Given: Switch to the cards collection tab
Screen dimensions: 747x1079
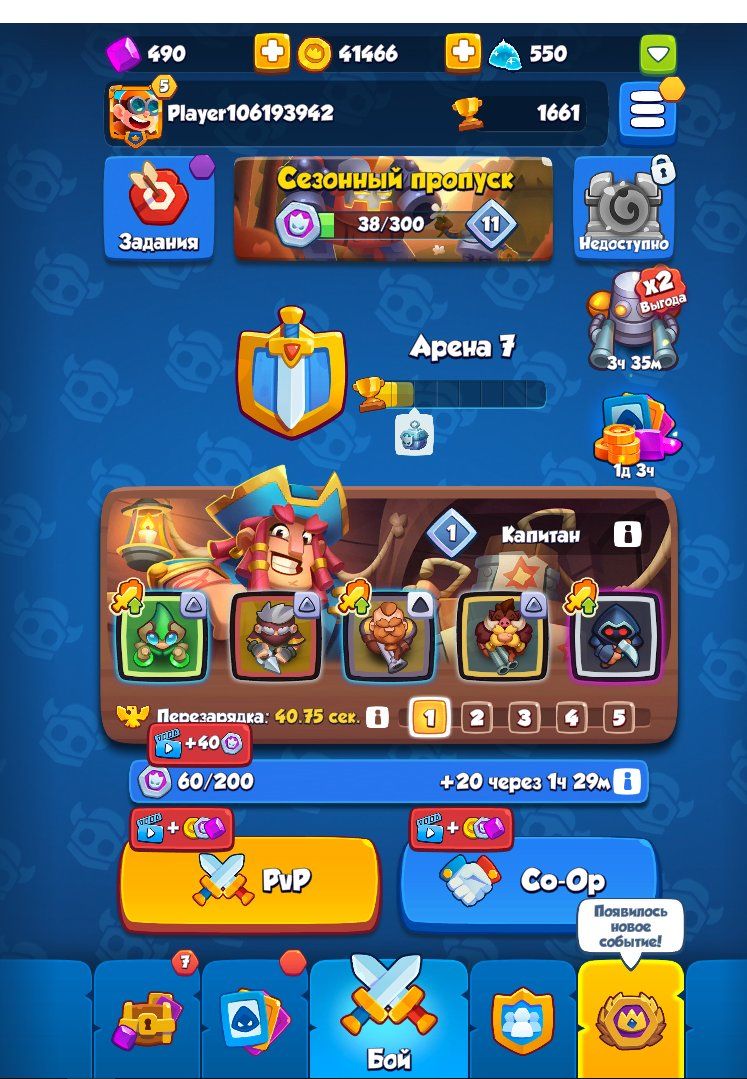Looking at the screenshot, I should point(255,1020).
